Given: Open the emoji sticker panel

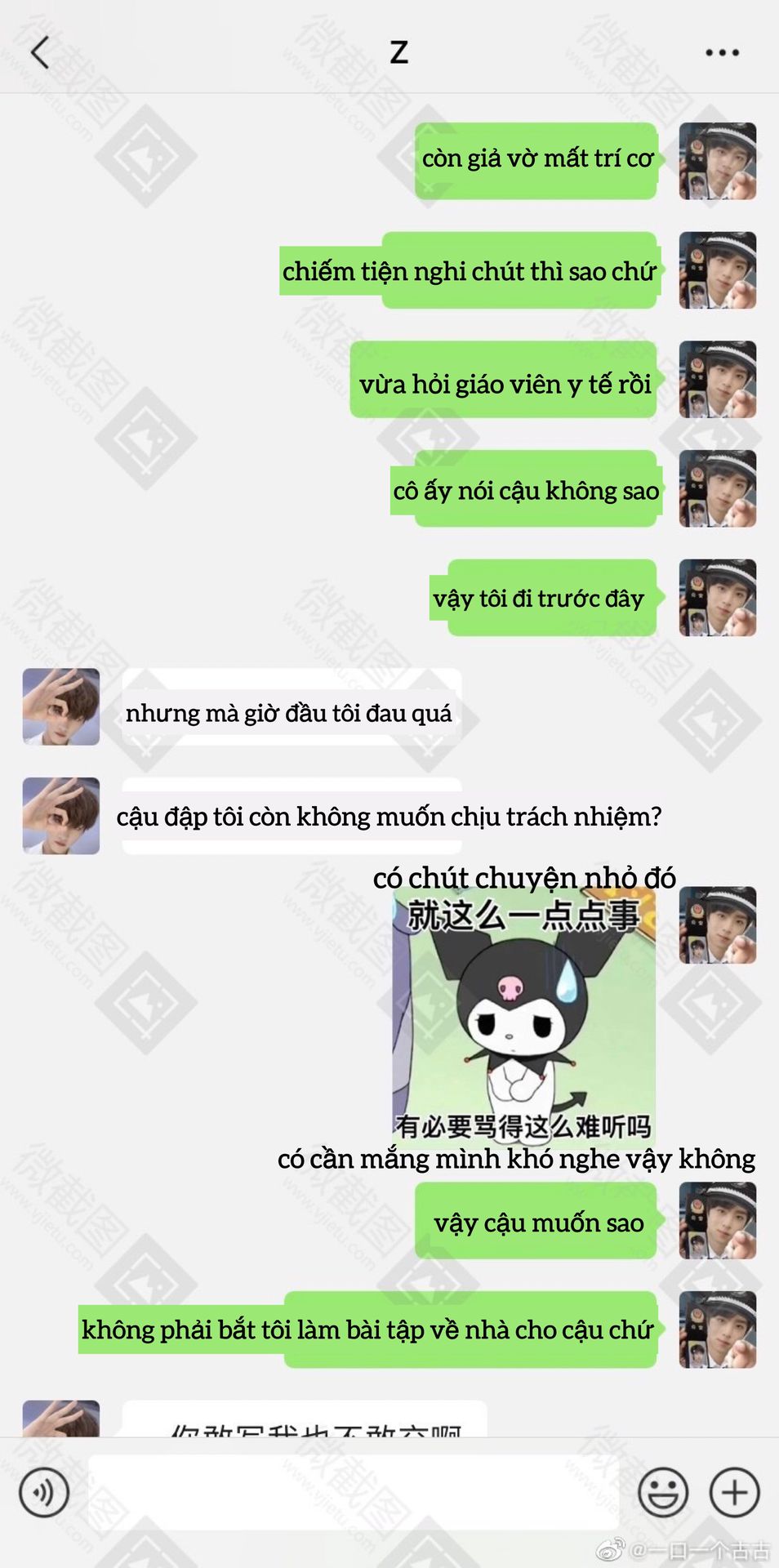Looking at the screenshot, I should (x=662, y=1492).
